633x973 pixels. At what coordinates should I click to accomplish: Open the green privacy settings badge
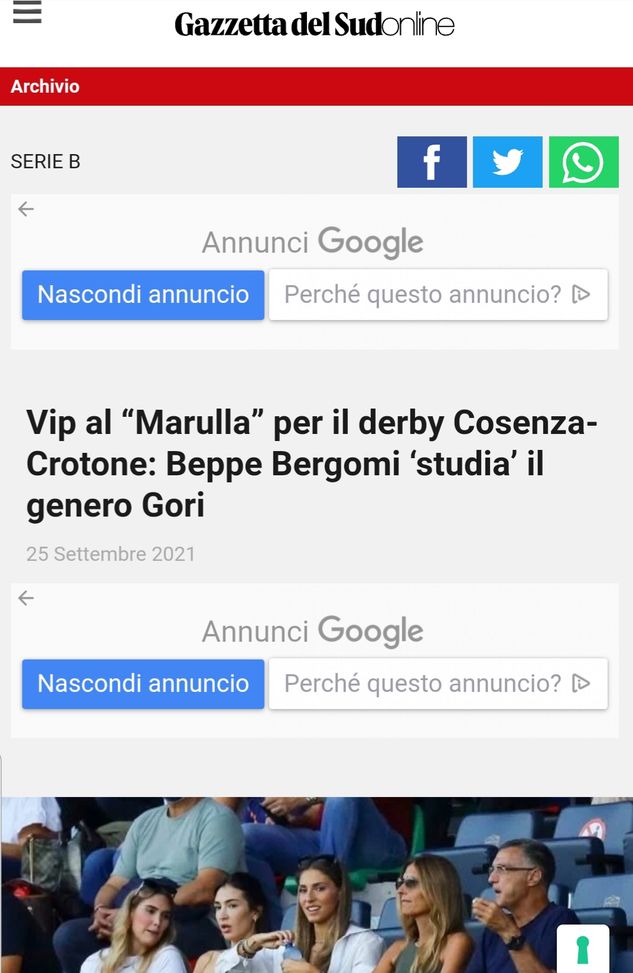[x=583, y=946]
